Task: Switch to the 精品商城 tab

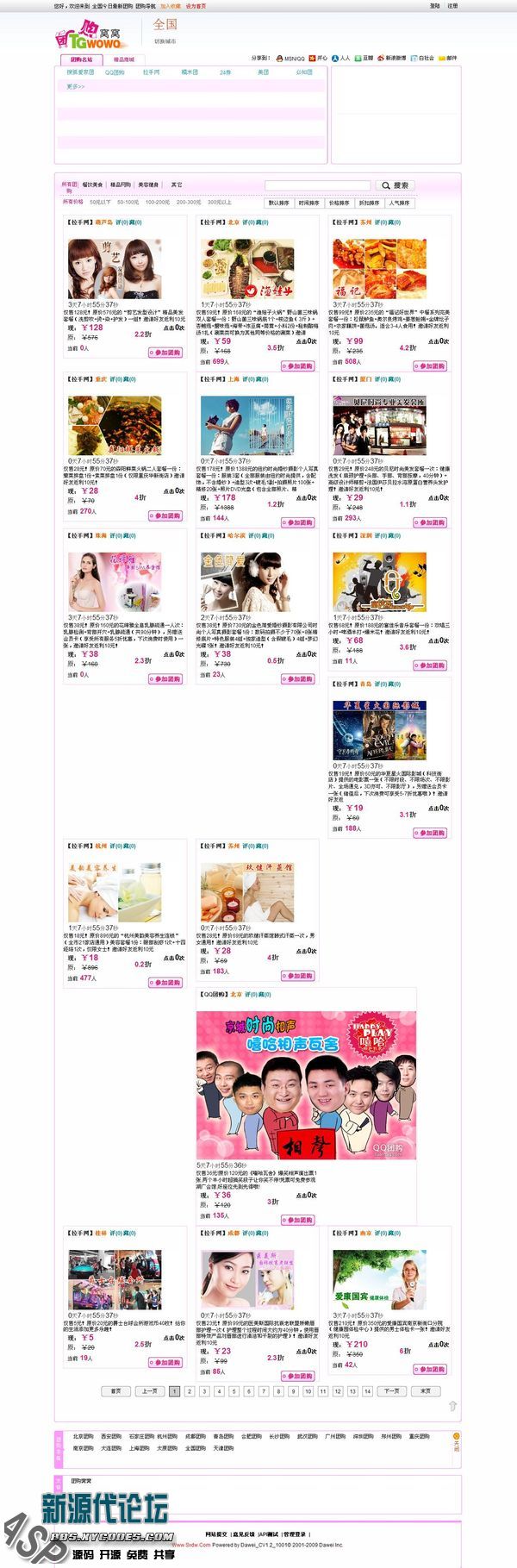Action: pos(123,59)
